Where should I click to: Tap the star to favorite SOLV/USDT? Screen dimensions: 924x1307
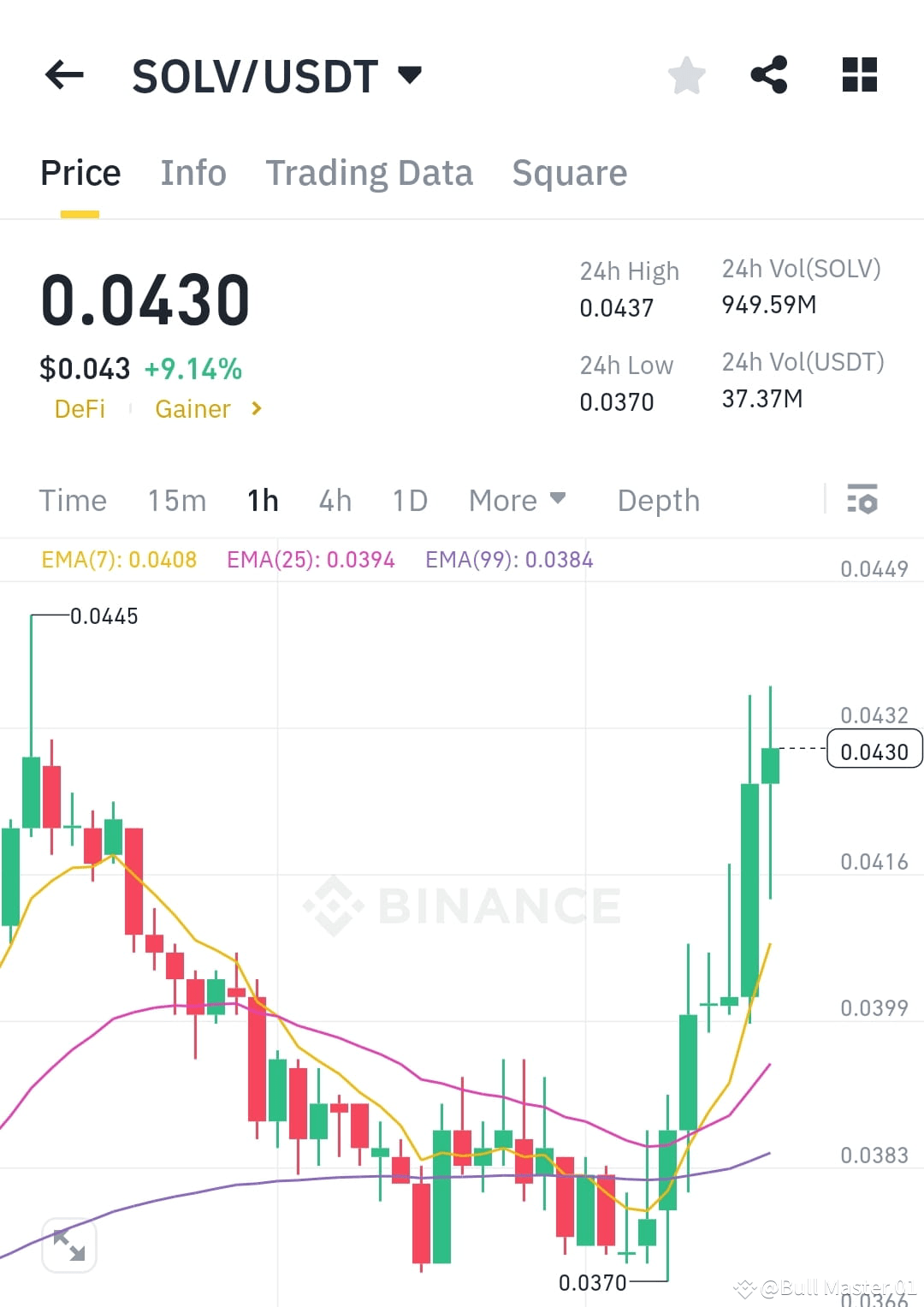tap(687, 75)
